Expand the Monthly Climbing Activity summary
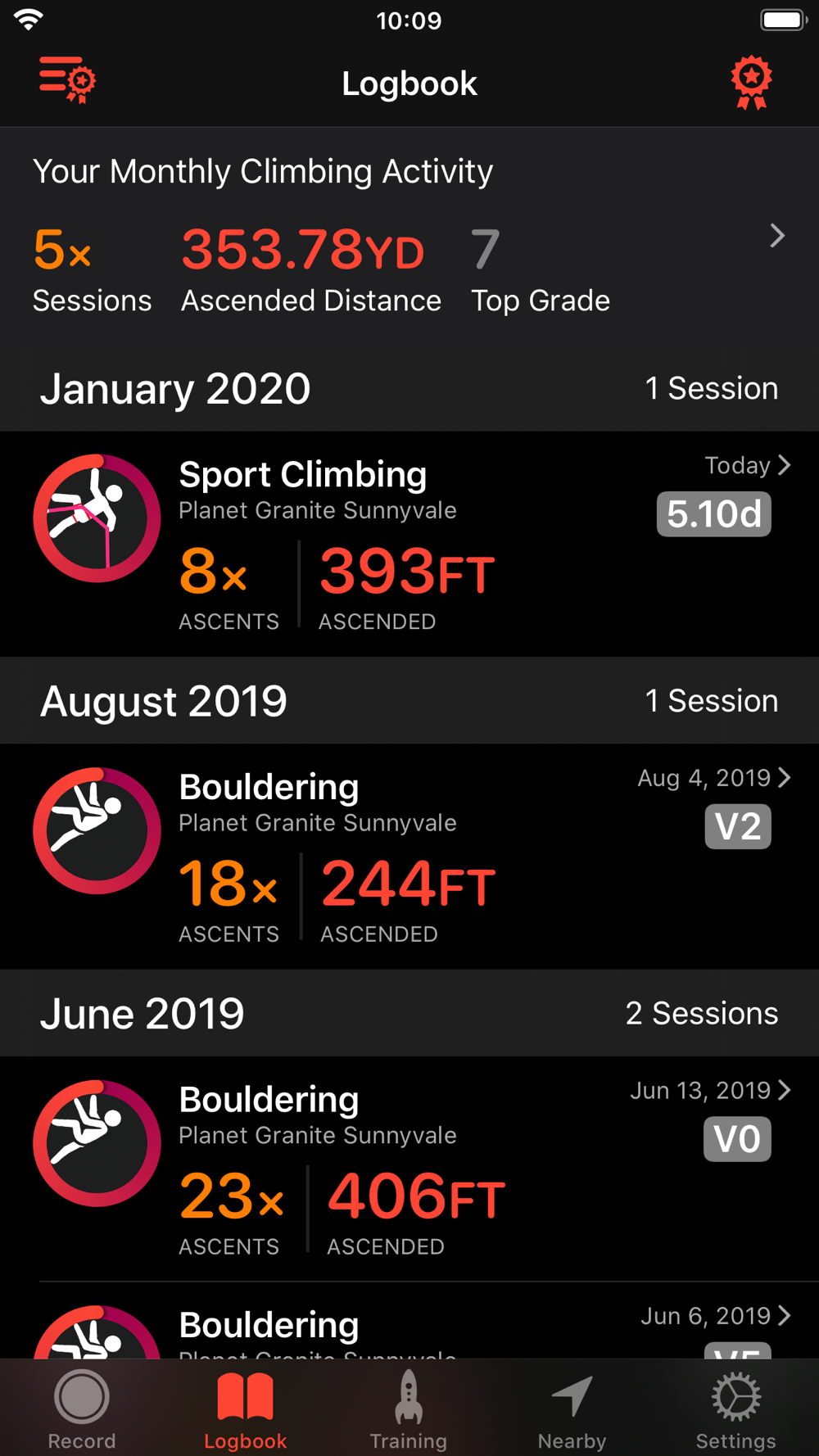The image size is (819, 1456). (x=409, y=237)
